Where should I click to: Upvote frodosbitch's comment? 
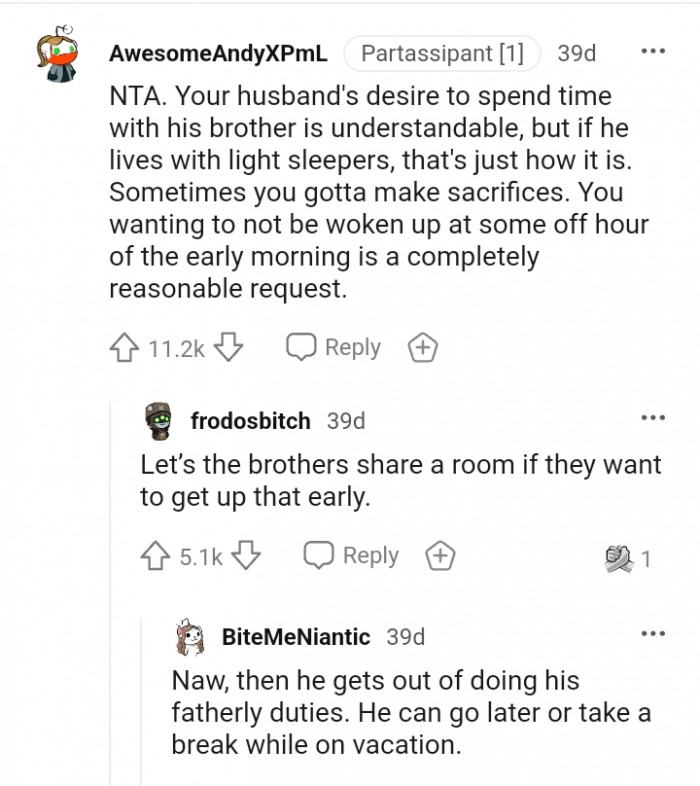click(x=154, y=556)
